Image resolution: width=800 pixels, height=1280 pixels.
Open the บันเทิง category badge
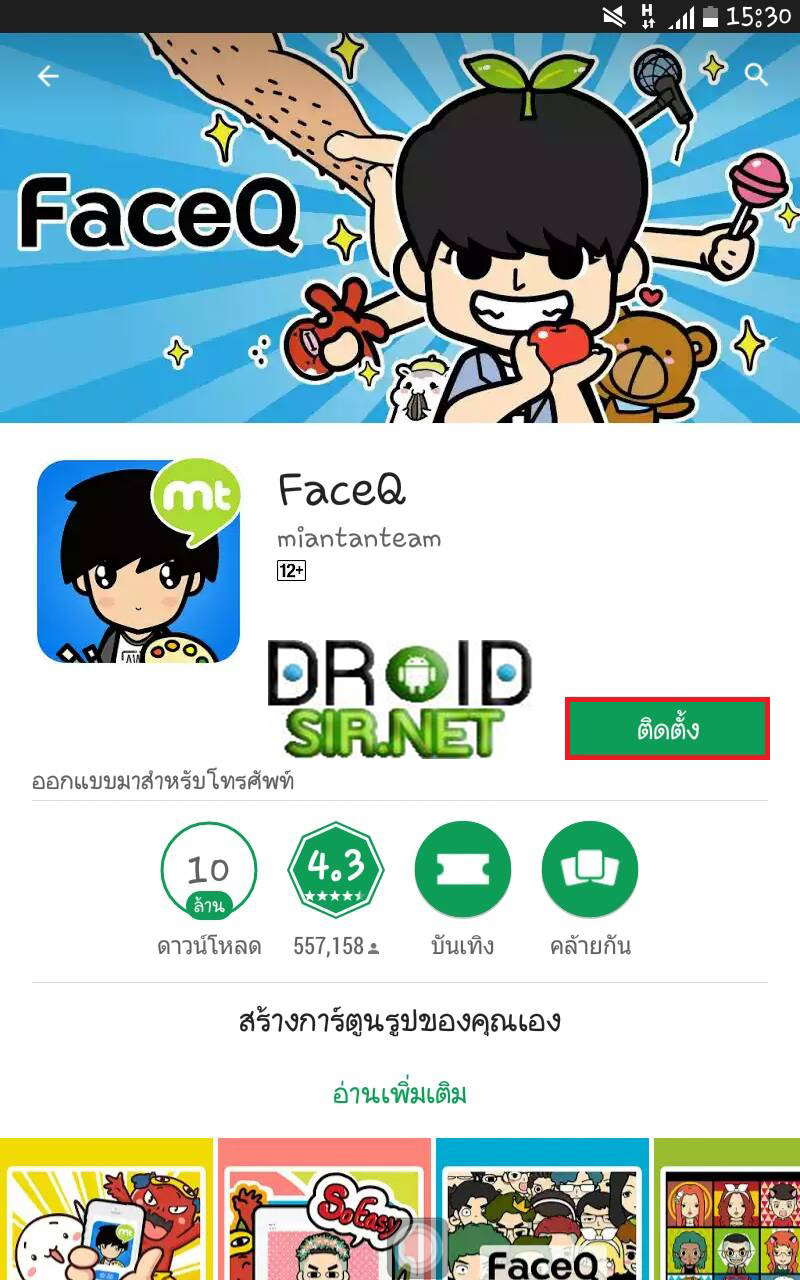[462, 870]
